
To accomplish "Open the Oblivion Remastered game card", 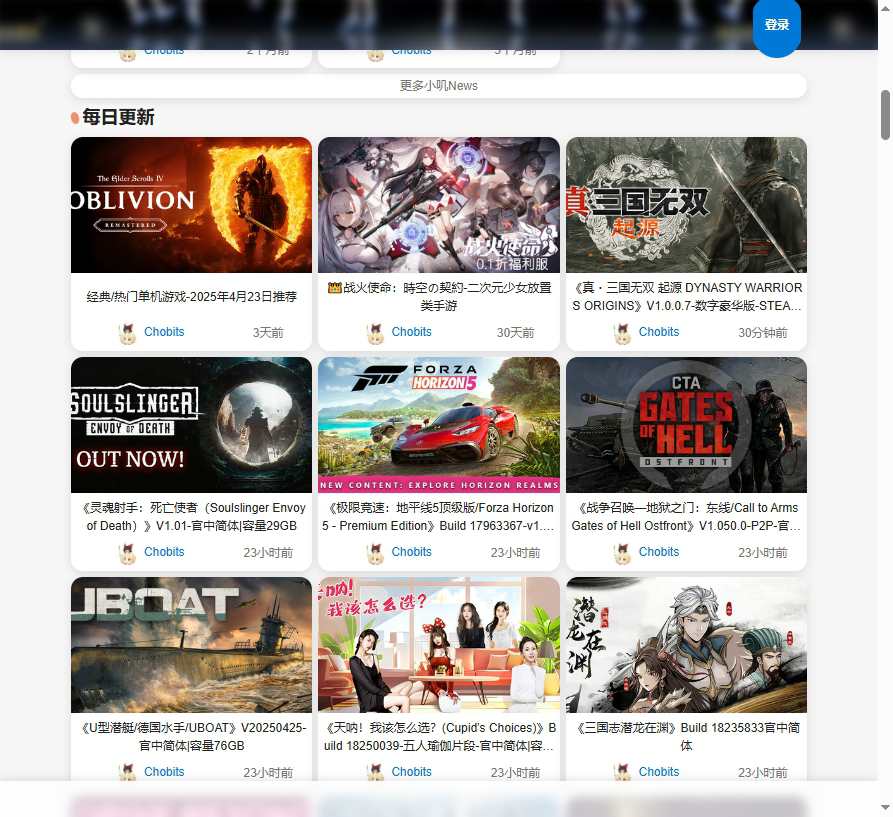I will point(191,205).
